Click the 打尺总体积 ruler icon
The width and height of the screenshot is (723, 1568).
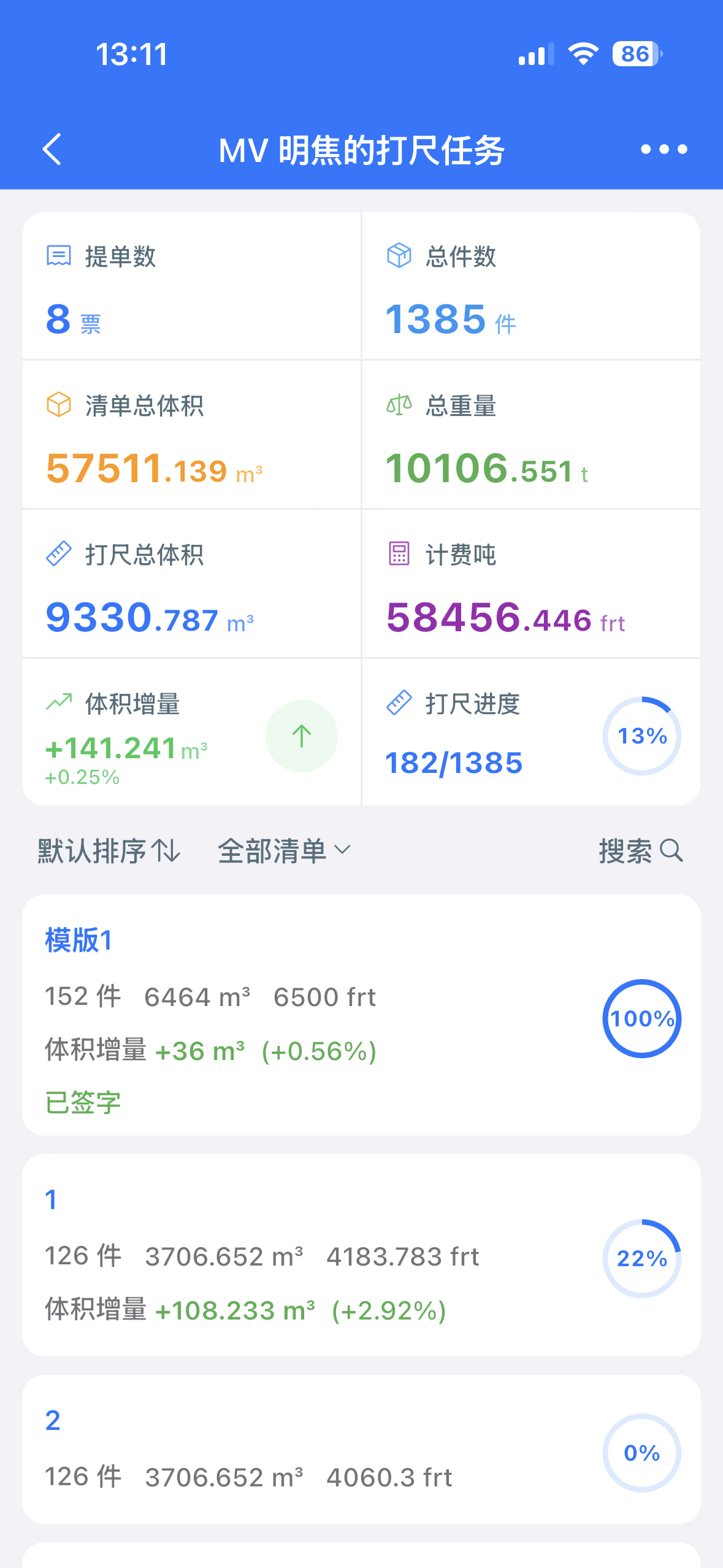(x=58, y=554)
